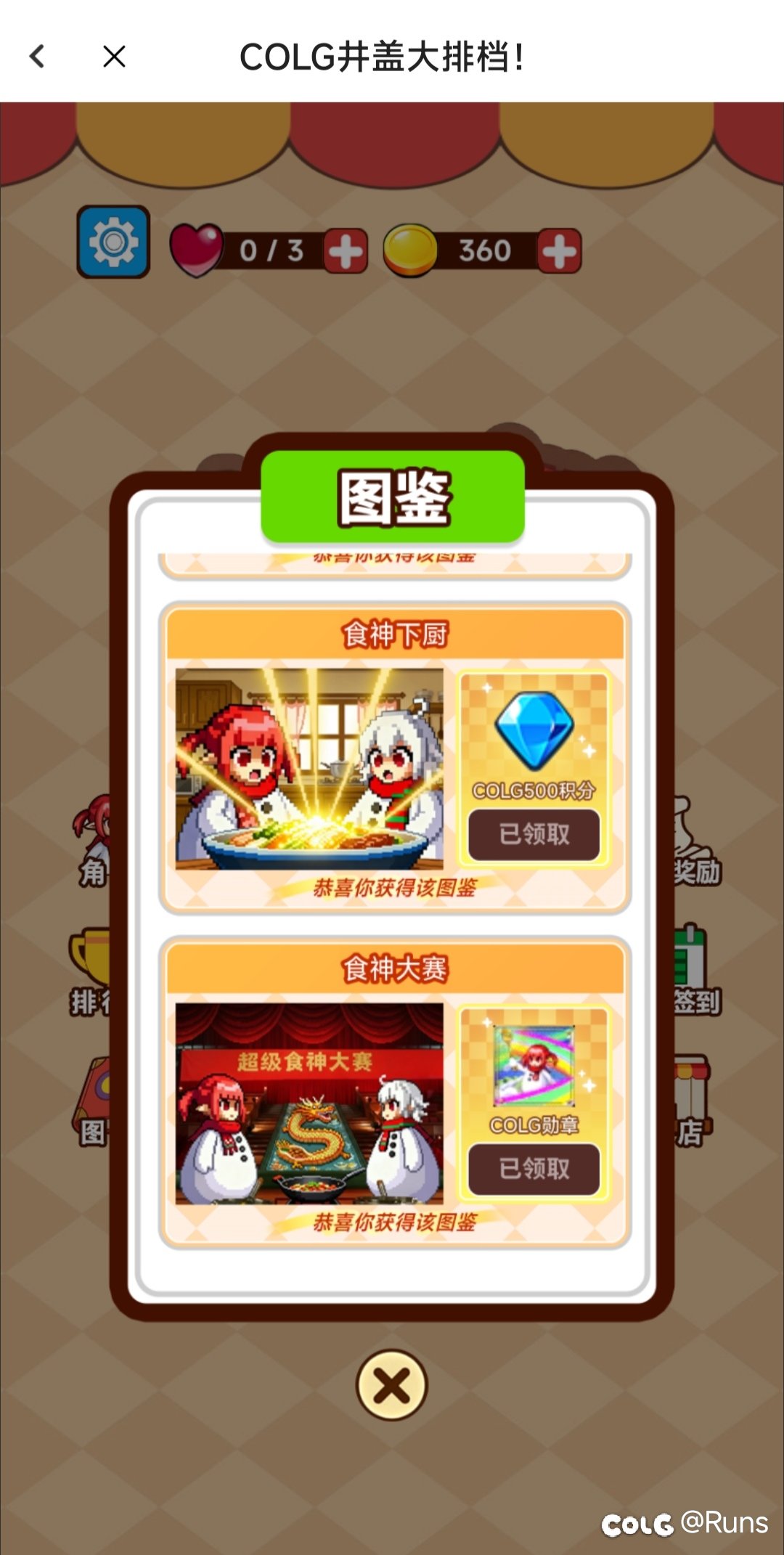784x1555 pixels.
Task: Add more gold coins with the plus button
Action: point(559,251)
